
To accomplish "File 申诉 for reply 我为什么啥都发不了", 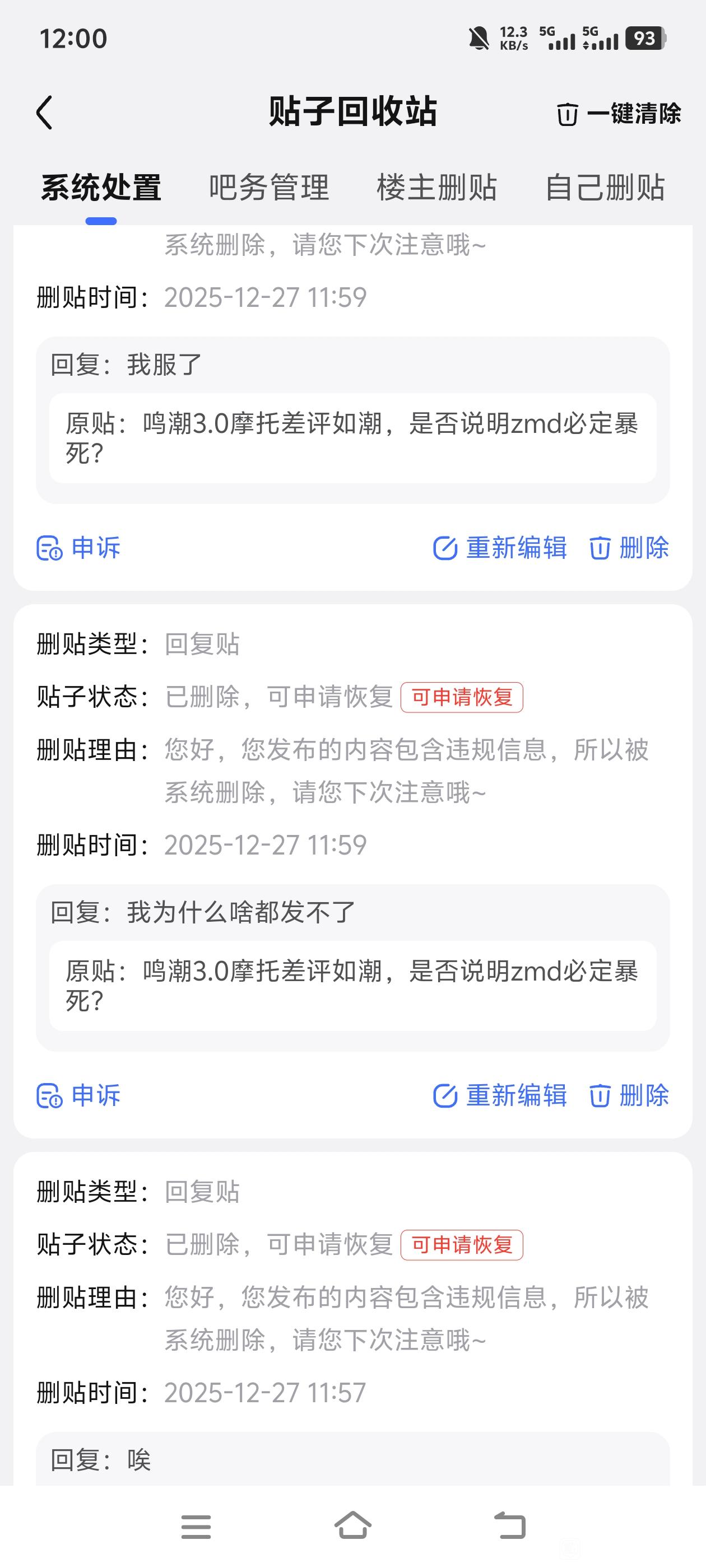I will pyautogui.click(x=79, y=1096).
